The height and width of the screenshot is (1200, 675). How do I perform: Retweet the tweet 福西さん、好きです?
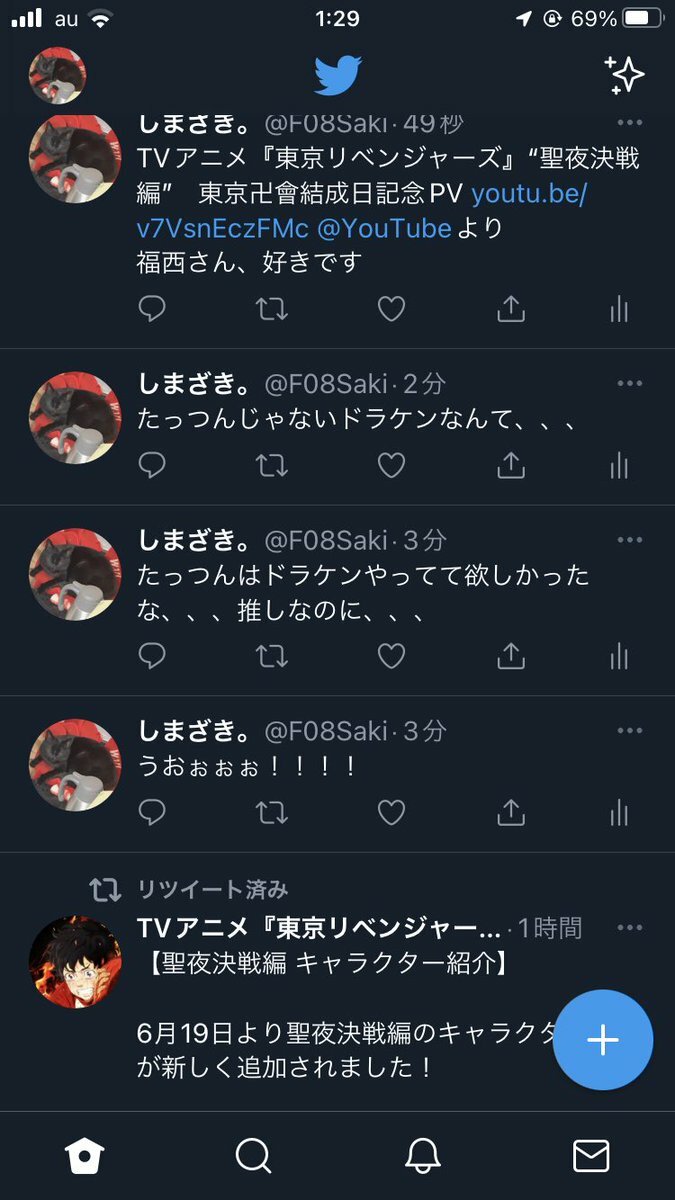tap(271, 310)
